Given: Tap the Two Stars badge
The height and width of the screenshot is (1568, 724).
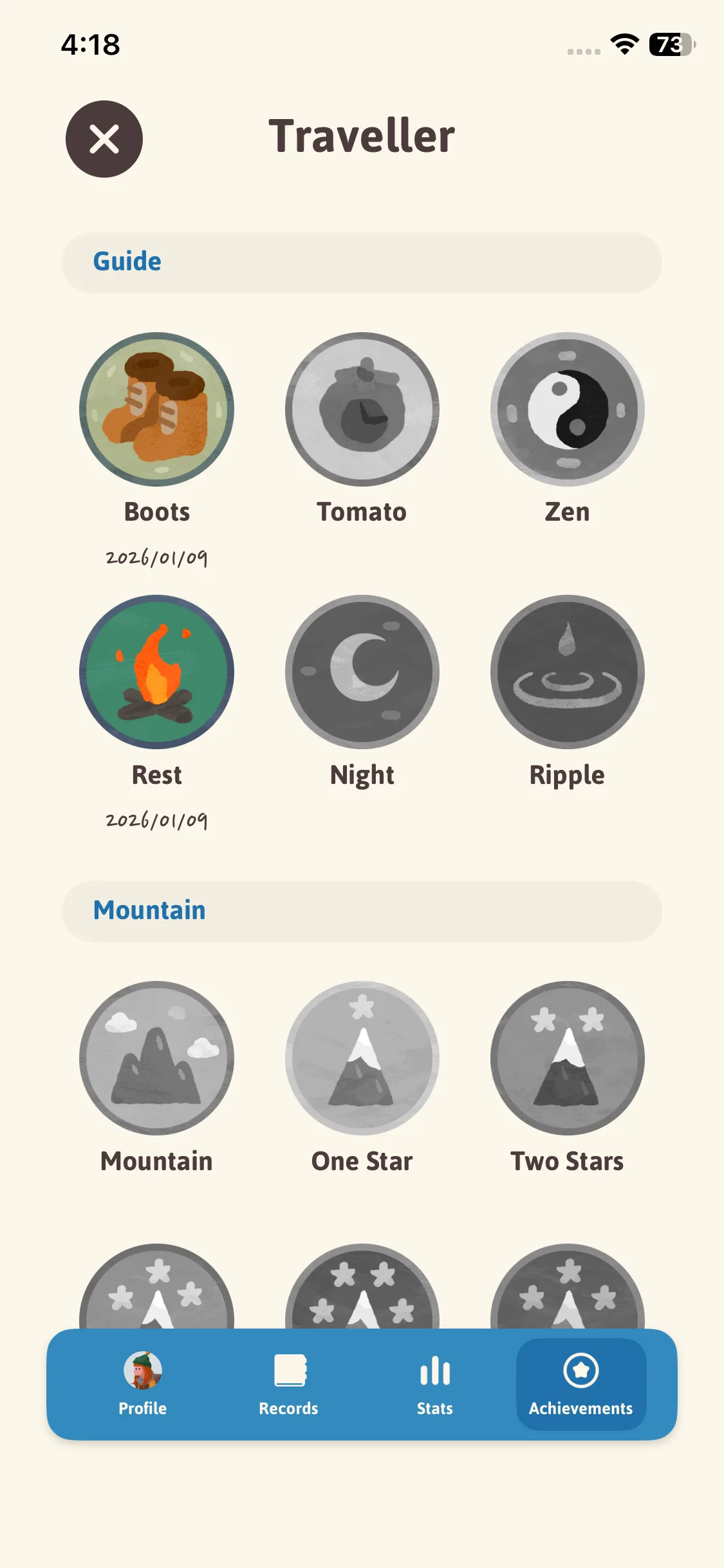Looking at the screenshot, I should point(567,1058).
